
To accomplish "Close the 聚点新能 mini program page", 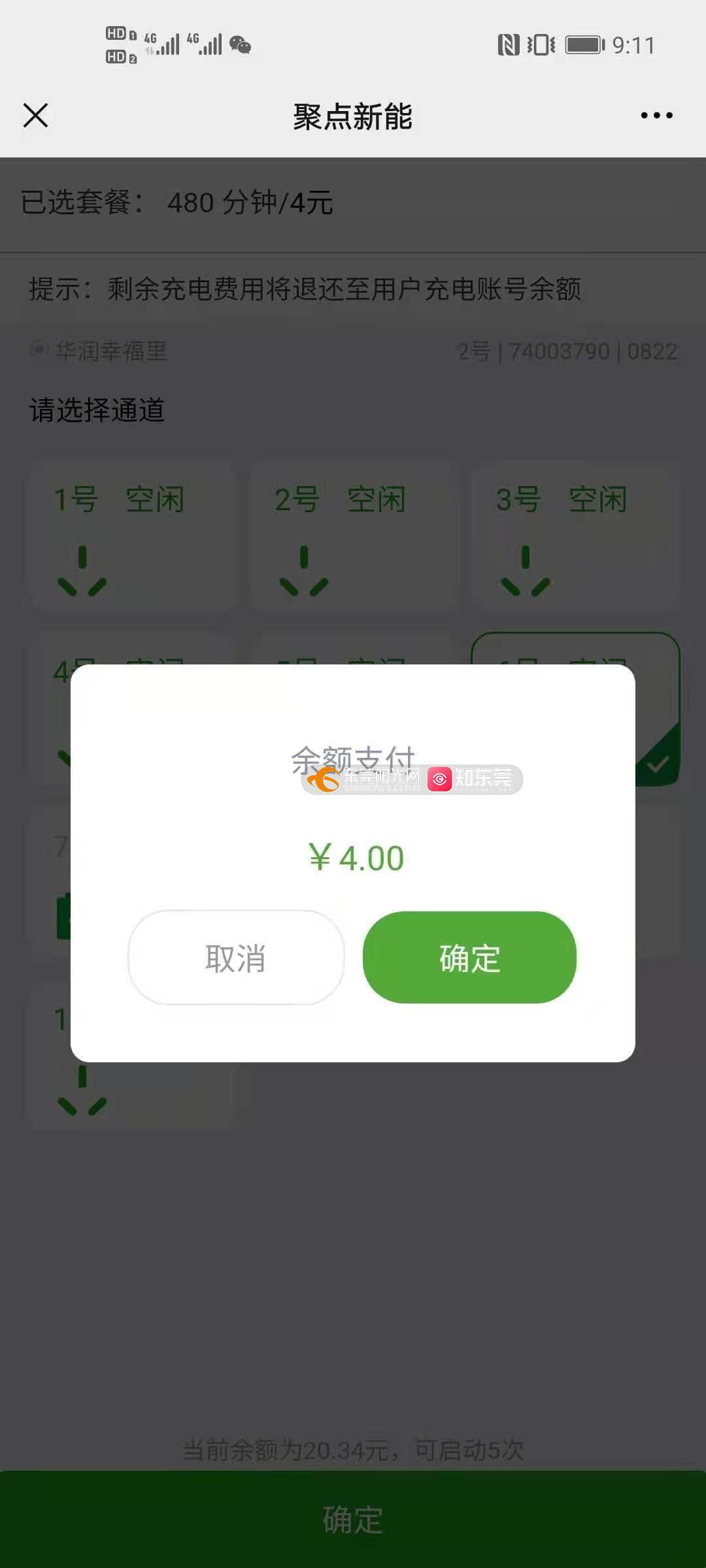I will (x=35, y=116).
